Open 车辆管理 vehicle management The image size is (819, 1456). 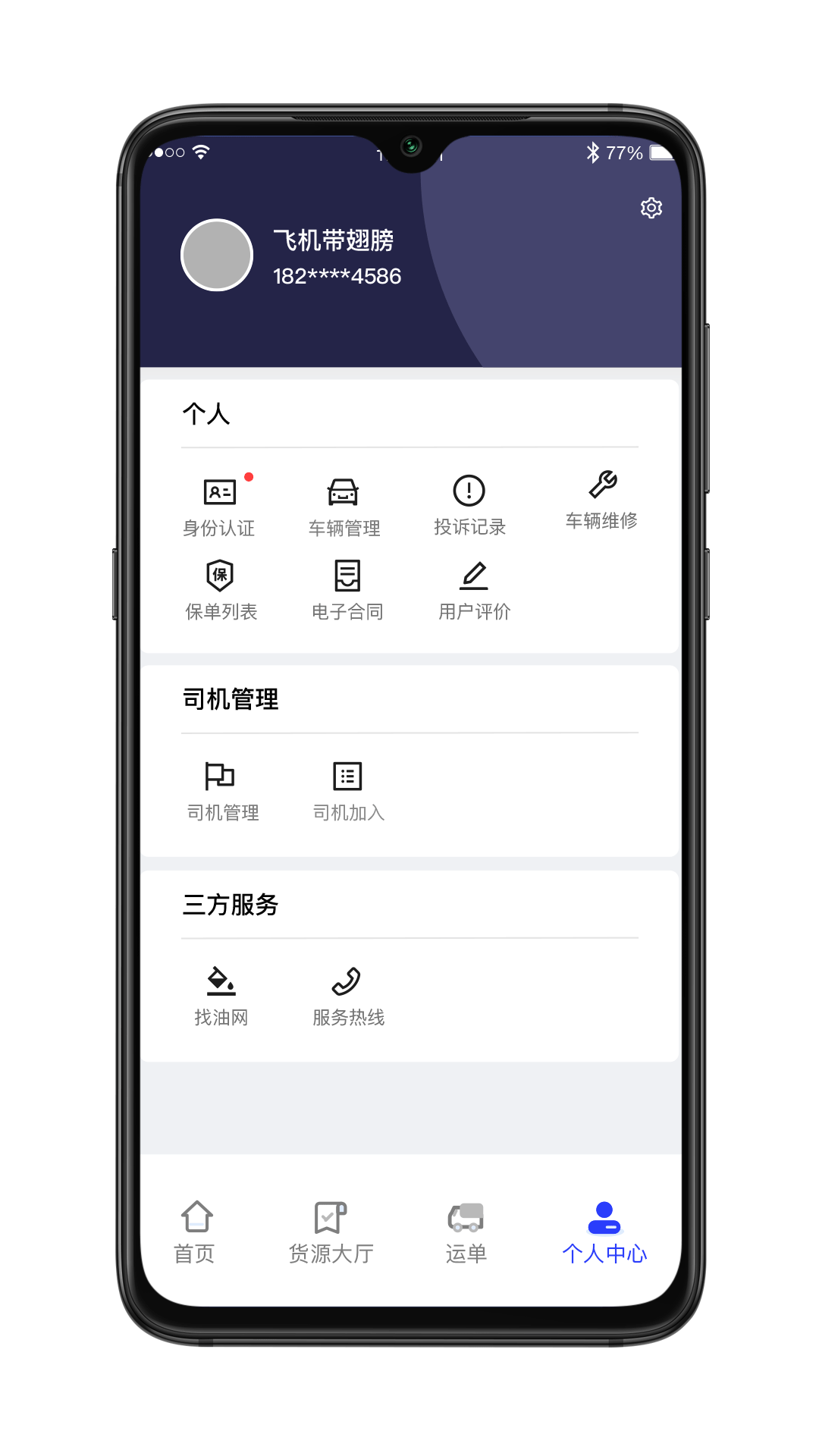pos(344,507)
